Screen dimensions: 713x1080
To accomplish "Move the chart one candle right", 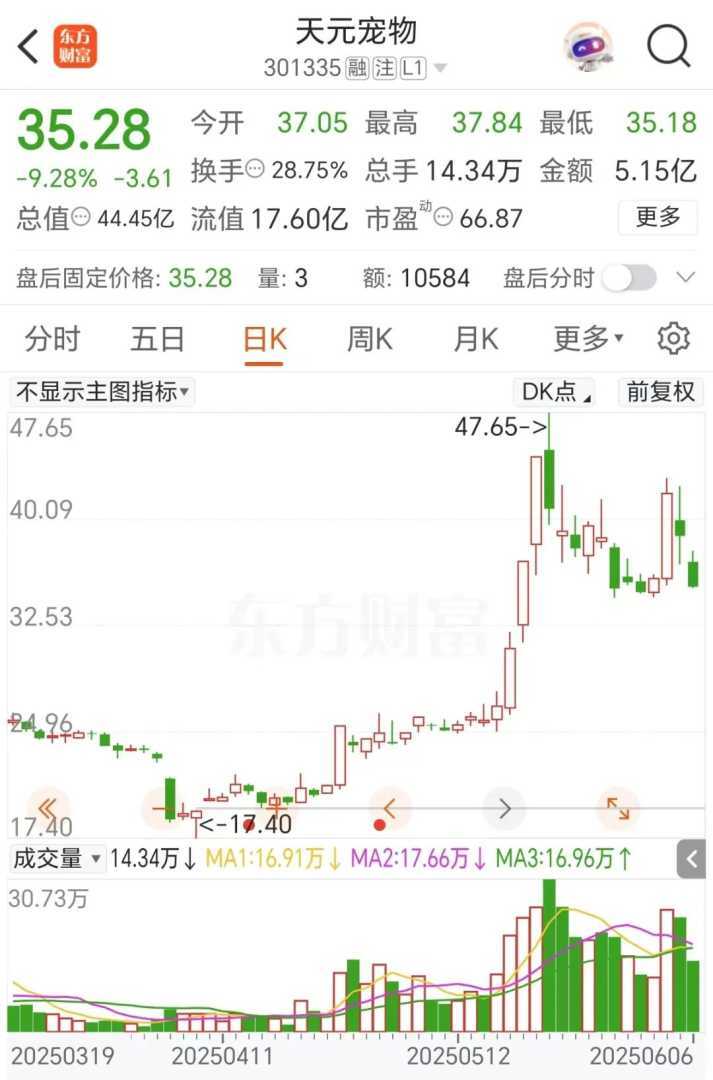I will (505, 808).
